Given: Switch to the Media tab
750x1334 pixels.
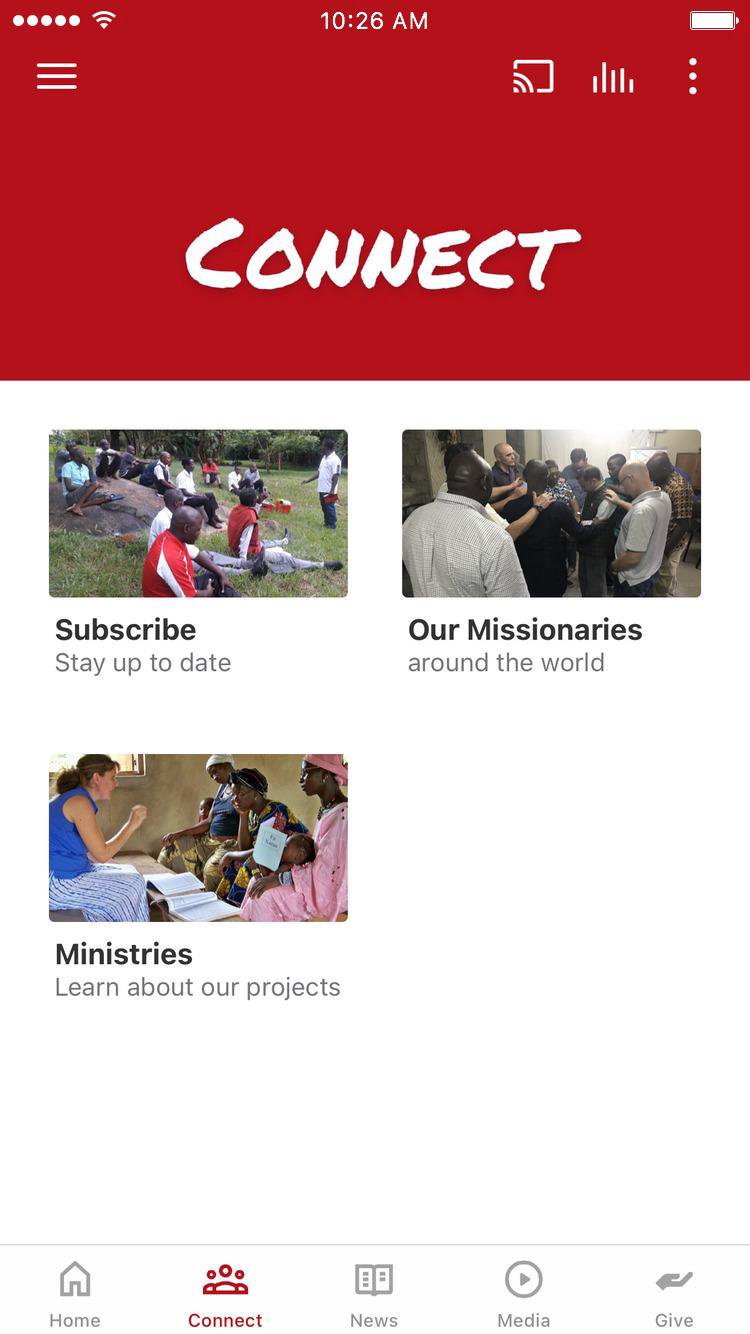Looking at the screenshot, I should click(x=524, y=1292).
